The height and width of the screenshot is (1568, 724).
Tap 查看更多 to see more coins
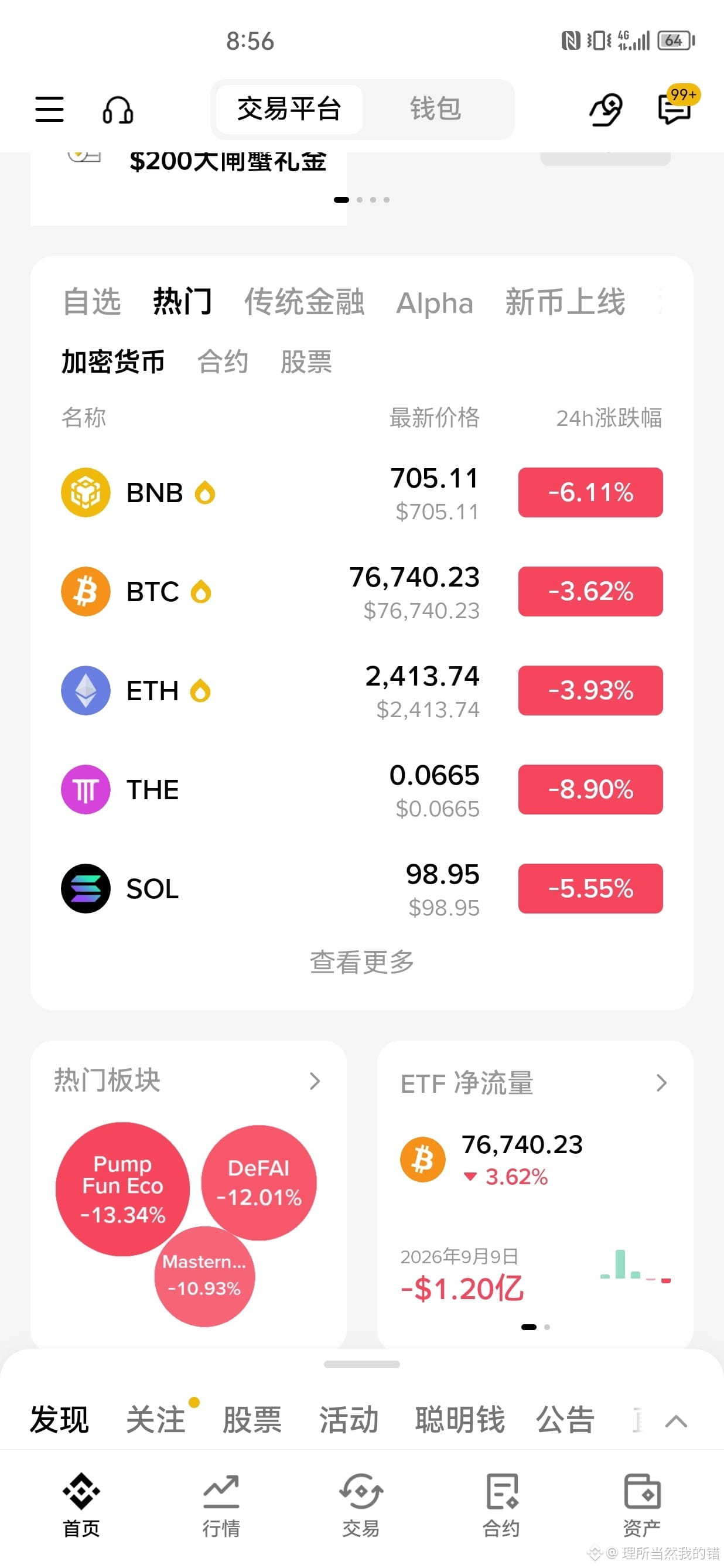pos(362,962)
